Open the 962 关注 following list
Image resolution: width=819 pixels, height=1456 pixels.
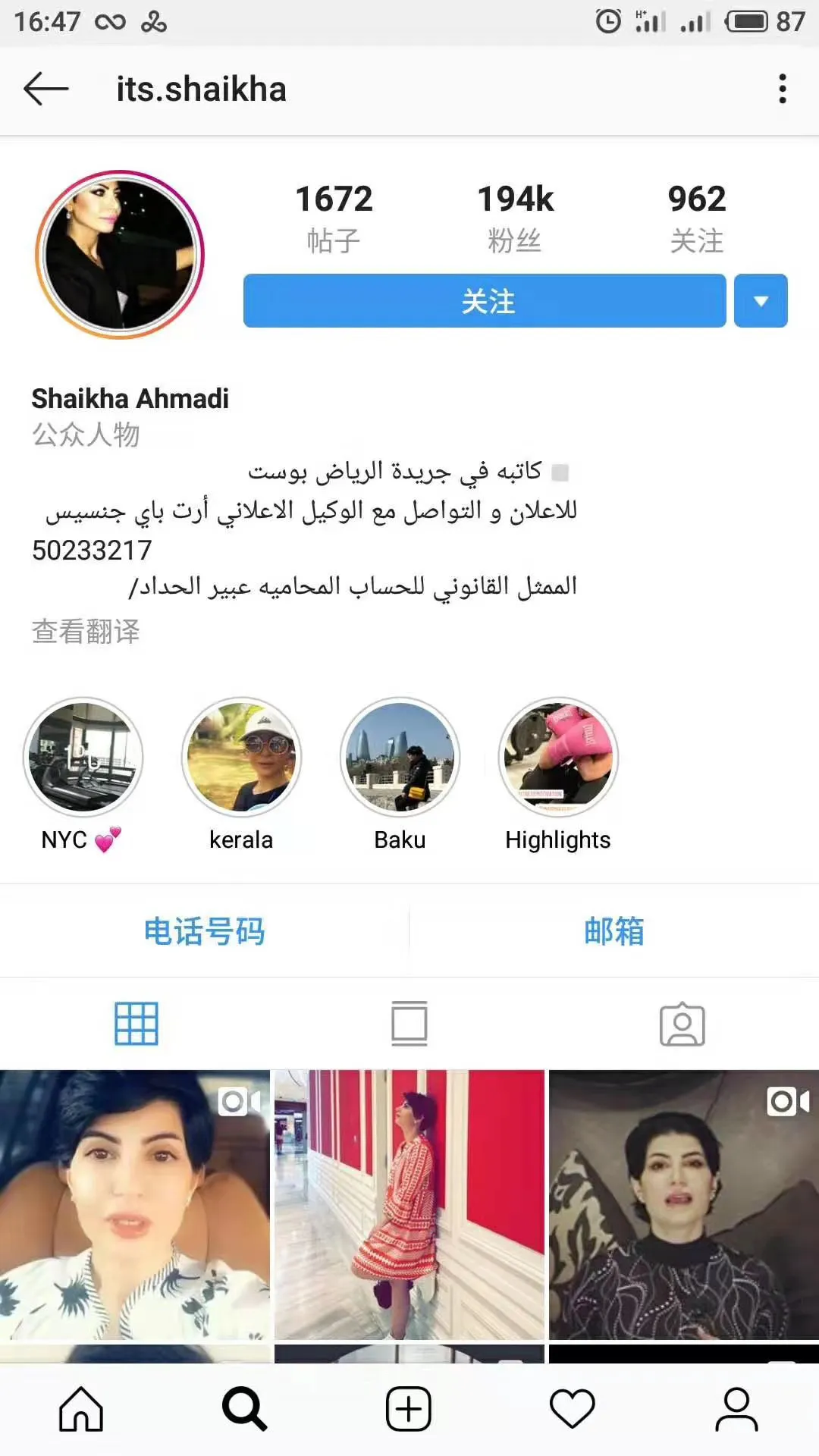(x=696, y=218)
